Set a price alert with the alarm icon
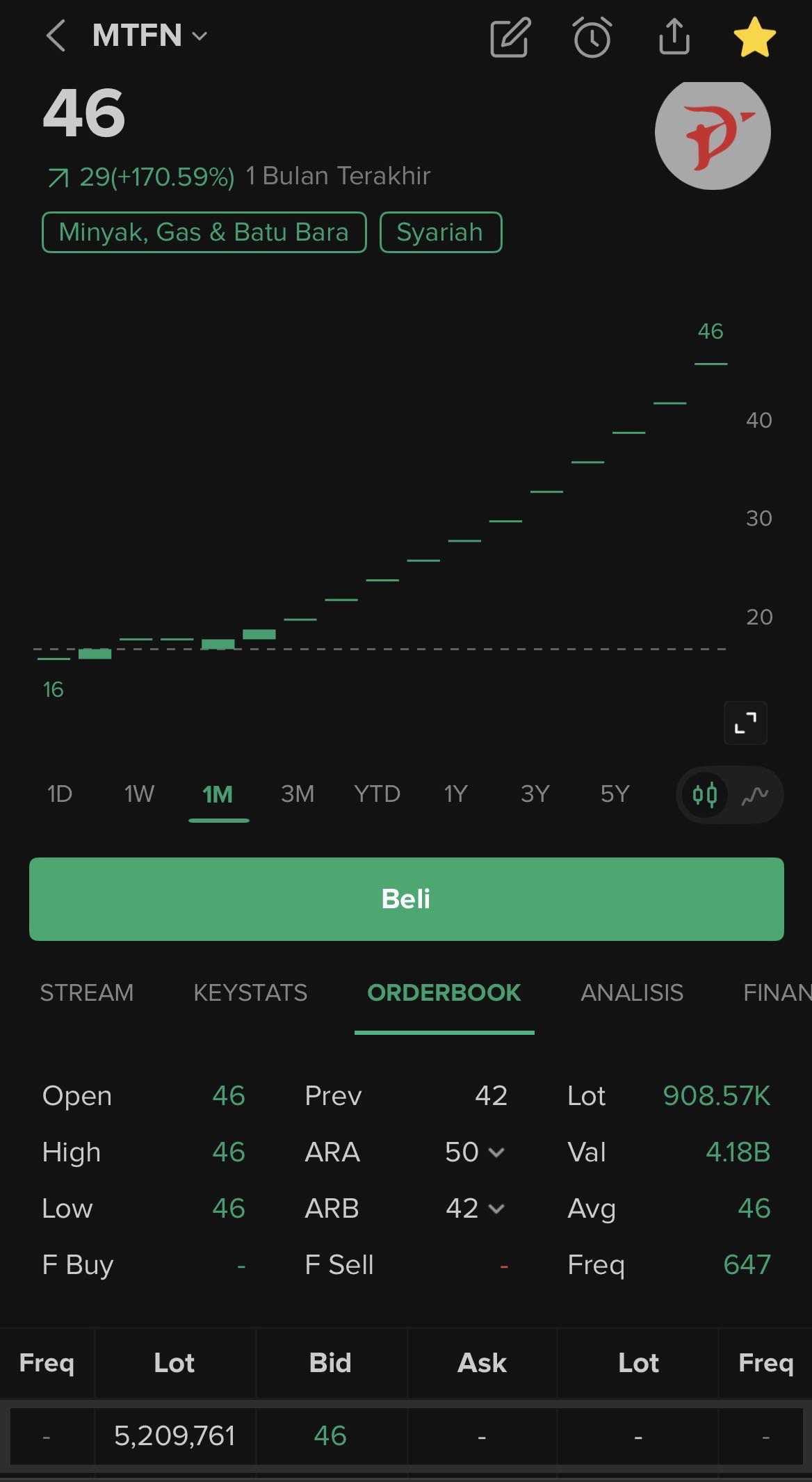812x1482 pixels. 592,37
